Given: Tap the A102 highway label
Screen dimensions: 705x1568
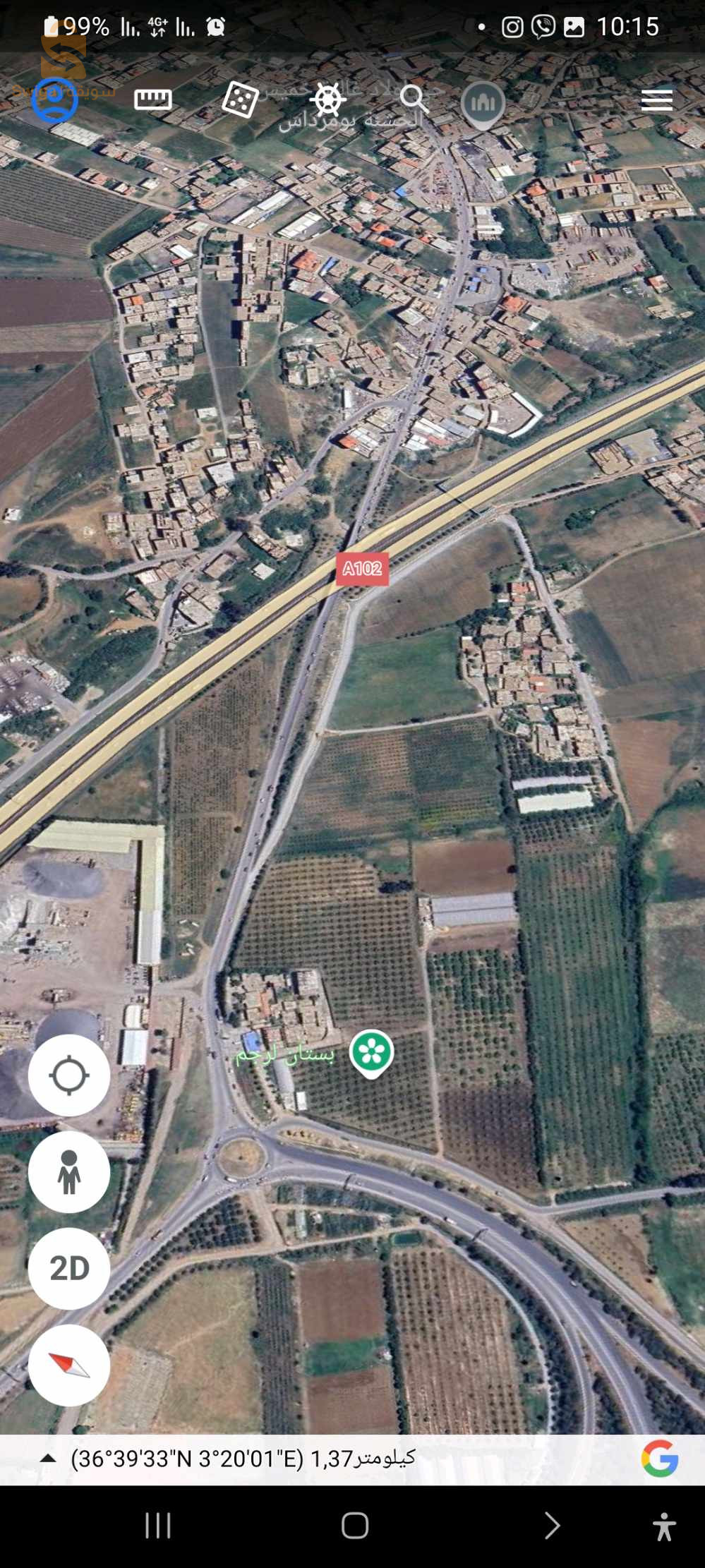Looking at the screenshot, I should pos(362,568).
